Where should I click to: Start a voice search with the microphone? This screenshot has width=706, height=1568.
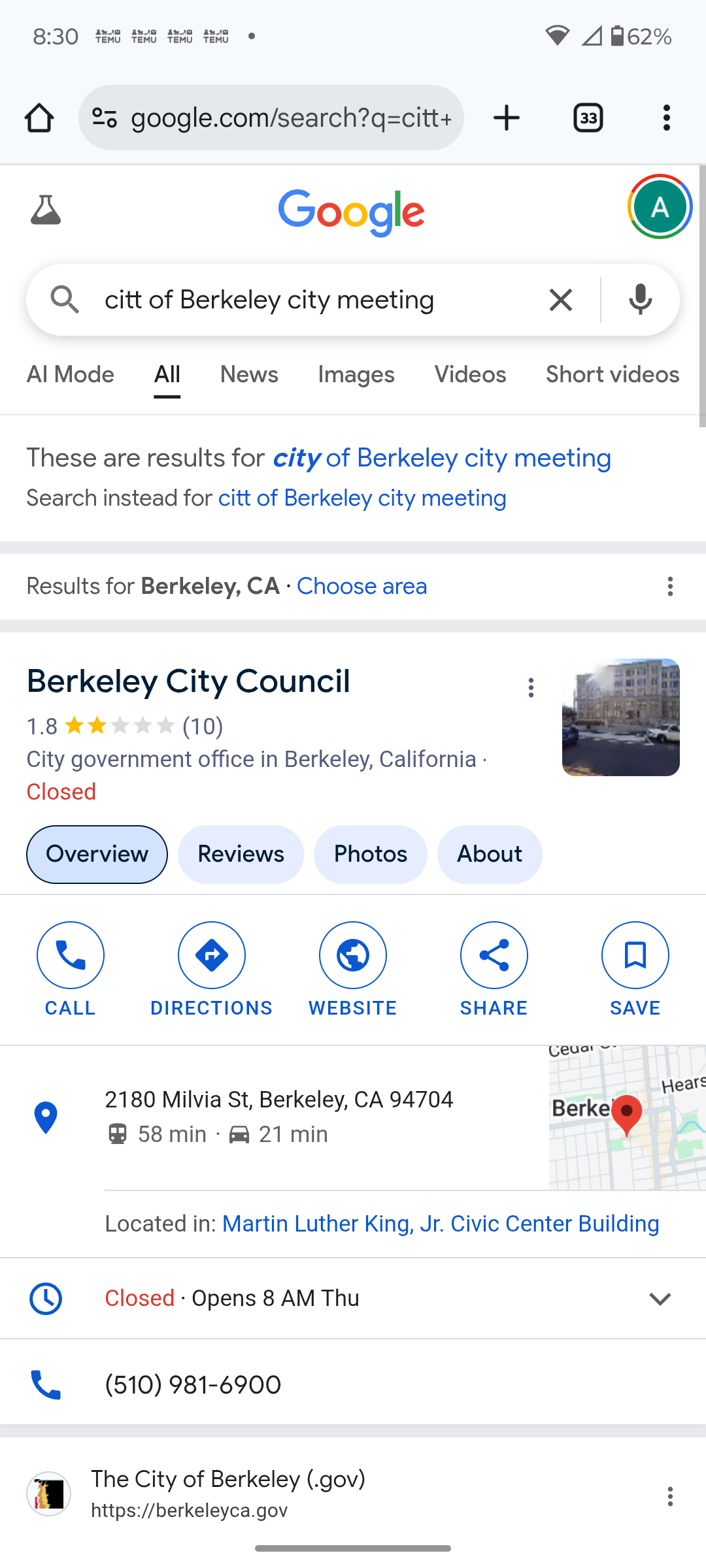tap(640, 300)
